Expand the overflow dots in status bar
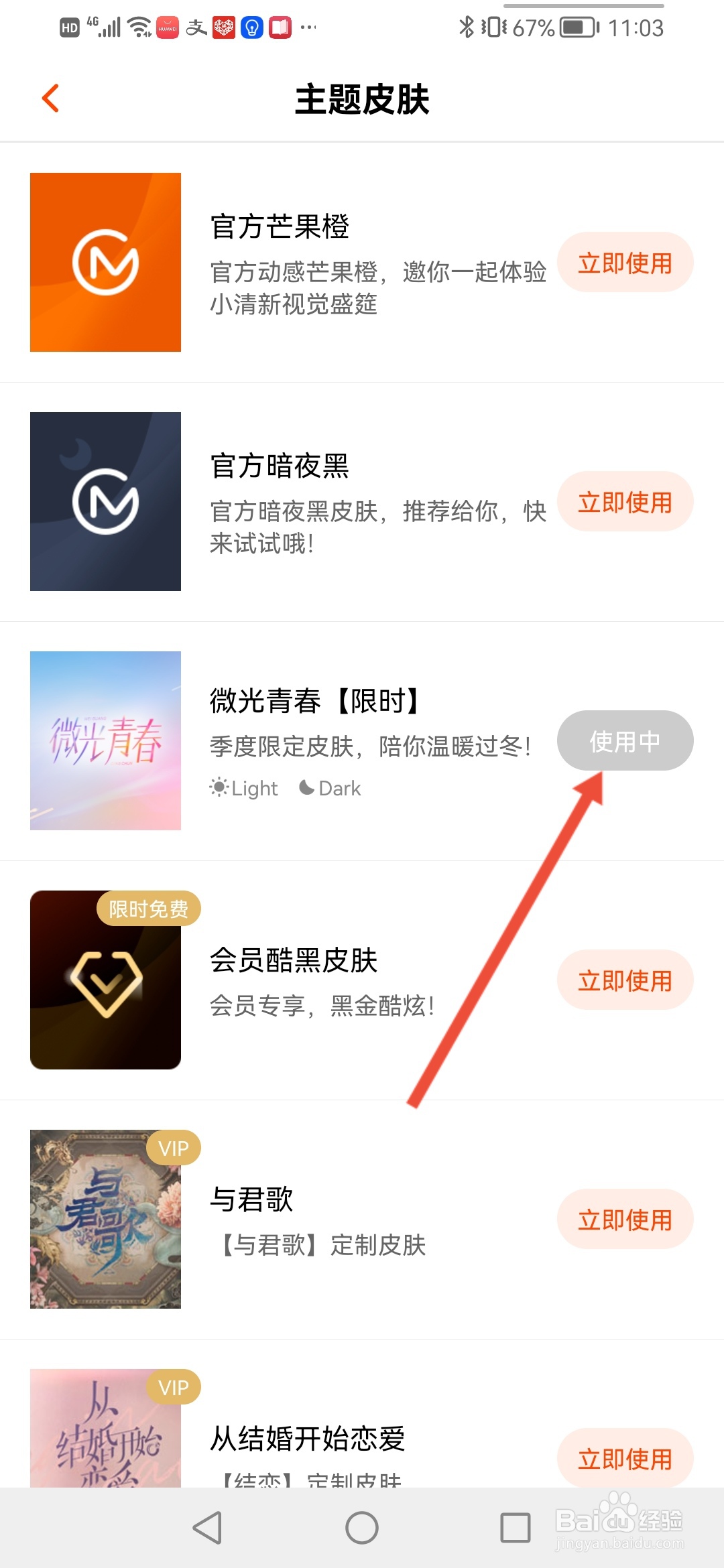Screen dimensions: 724x1568 point(308,27)
